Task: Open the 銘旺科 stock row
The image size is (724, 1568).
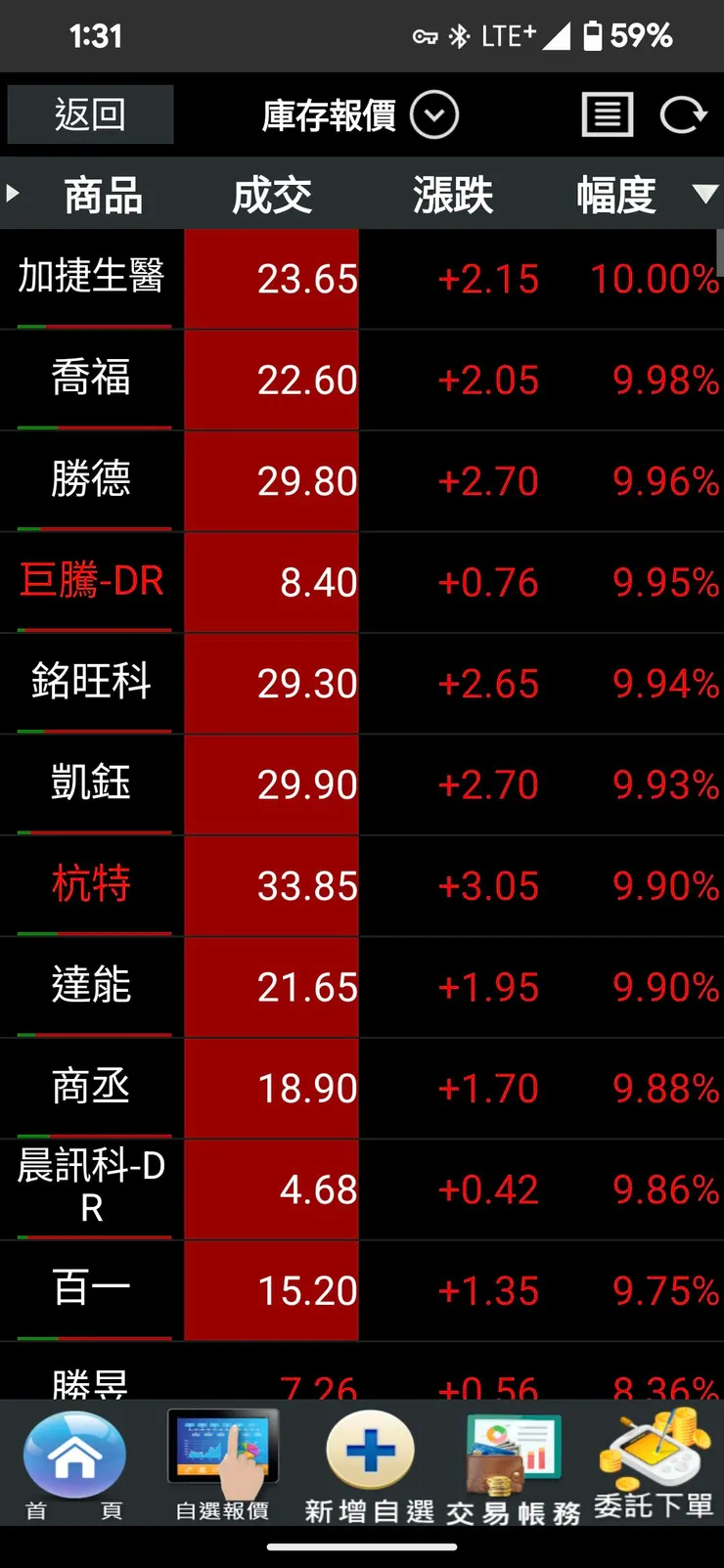Action: coord(362,683)
